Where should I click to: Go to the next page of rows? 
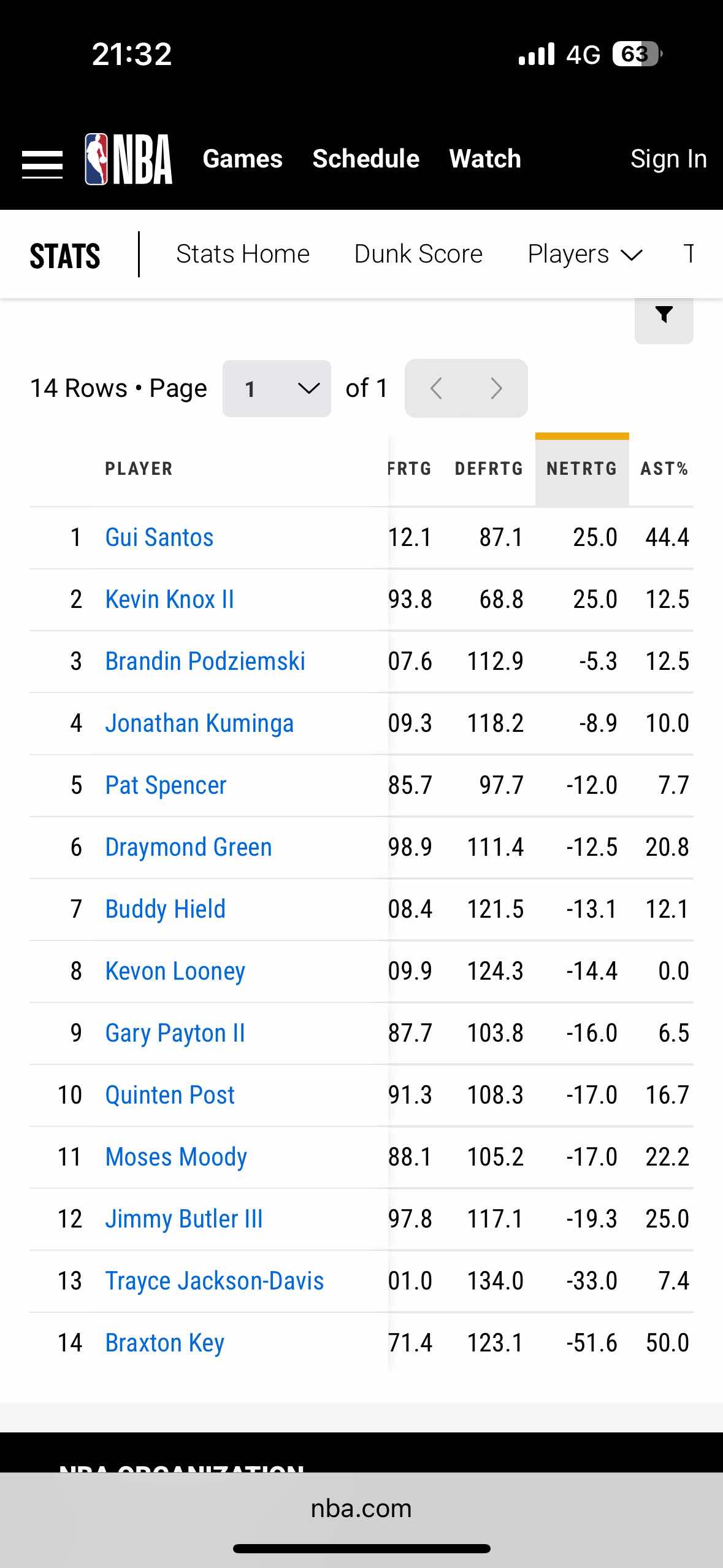[497, 389]
